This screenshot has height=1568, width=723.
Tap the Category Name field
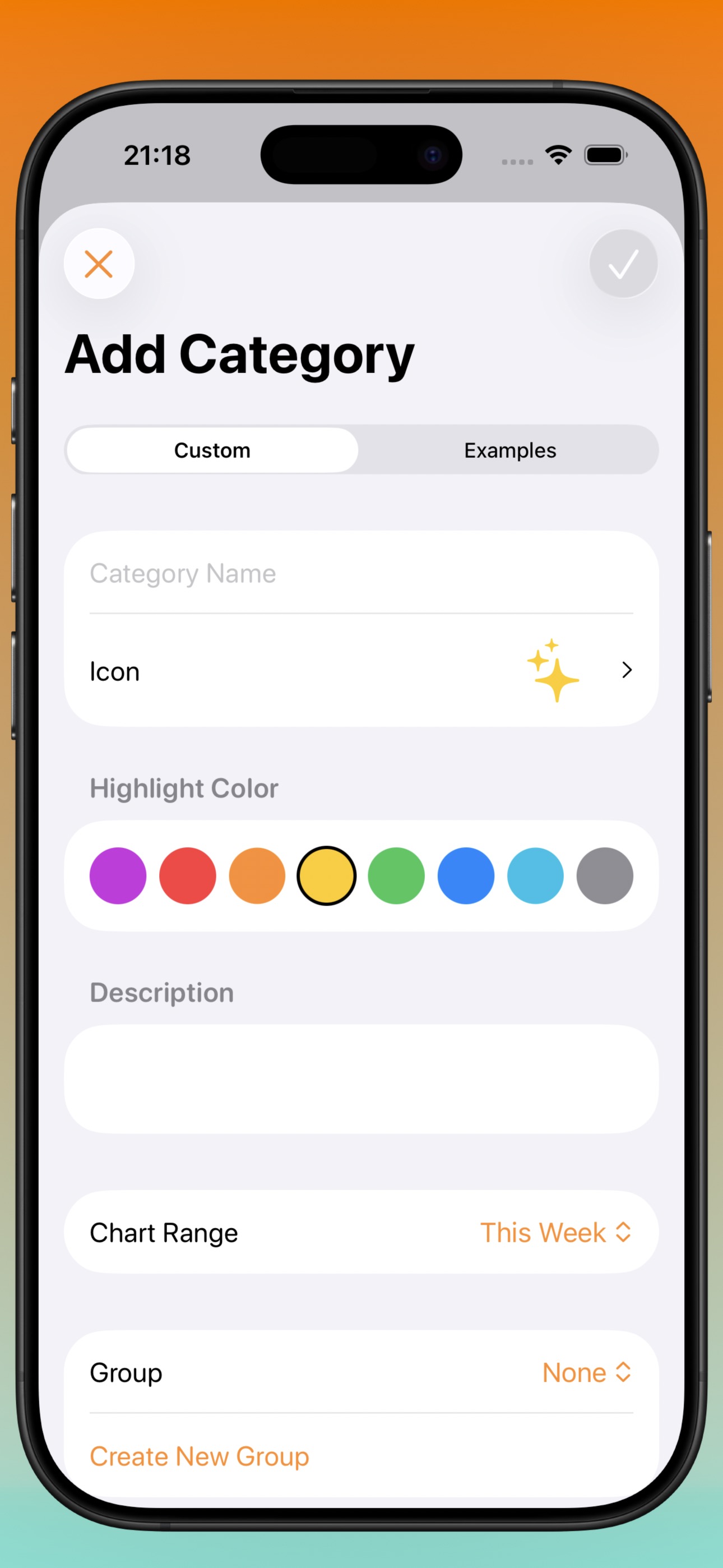[x=360, y=573]
